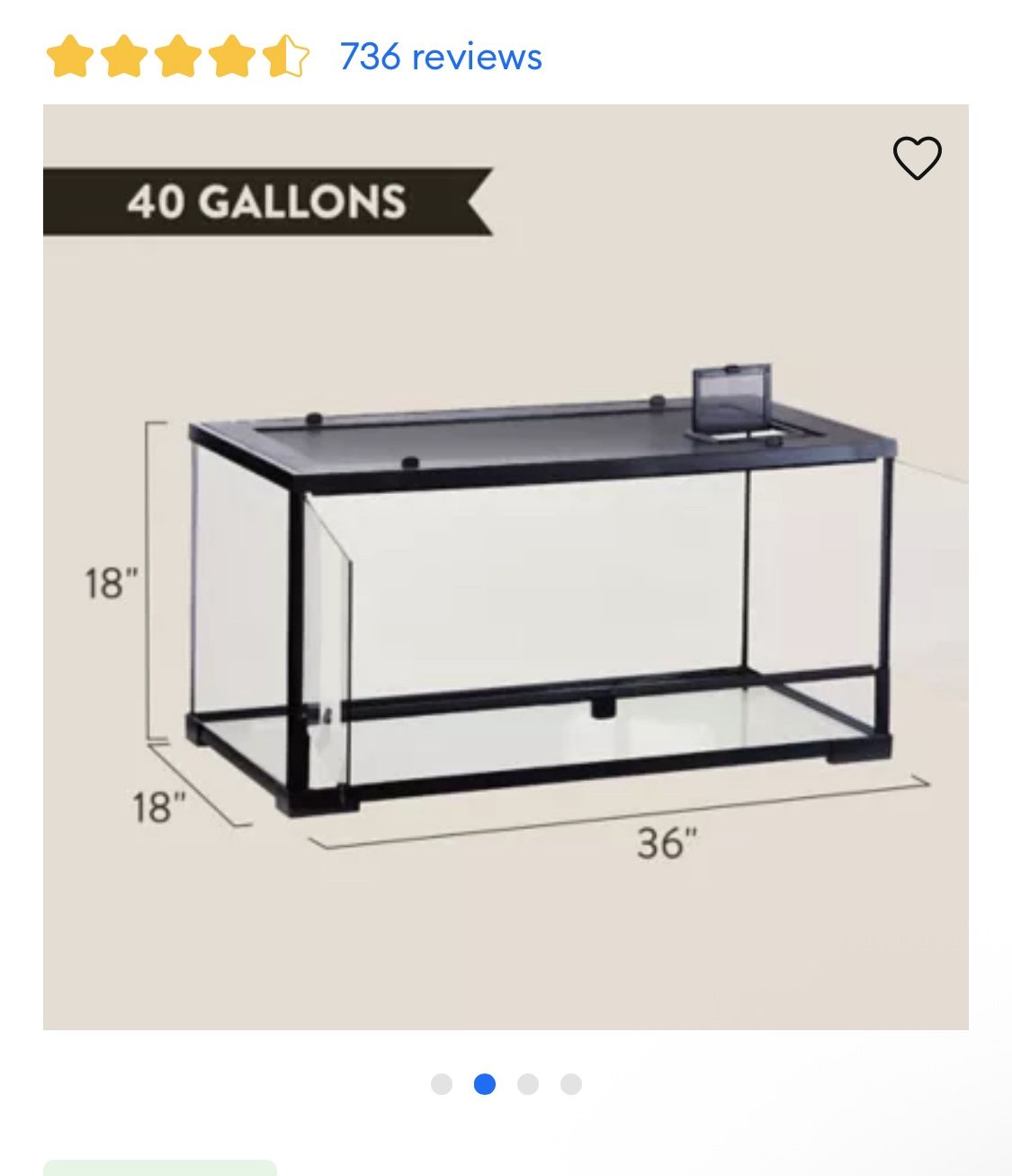Viewport: 1012px width, 1176px height.
Task: Jump to the fourth image page dot
Action: [x=571, y=1084]
